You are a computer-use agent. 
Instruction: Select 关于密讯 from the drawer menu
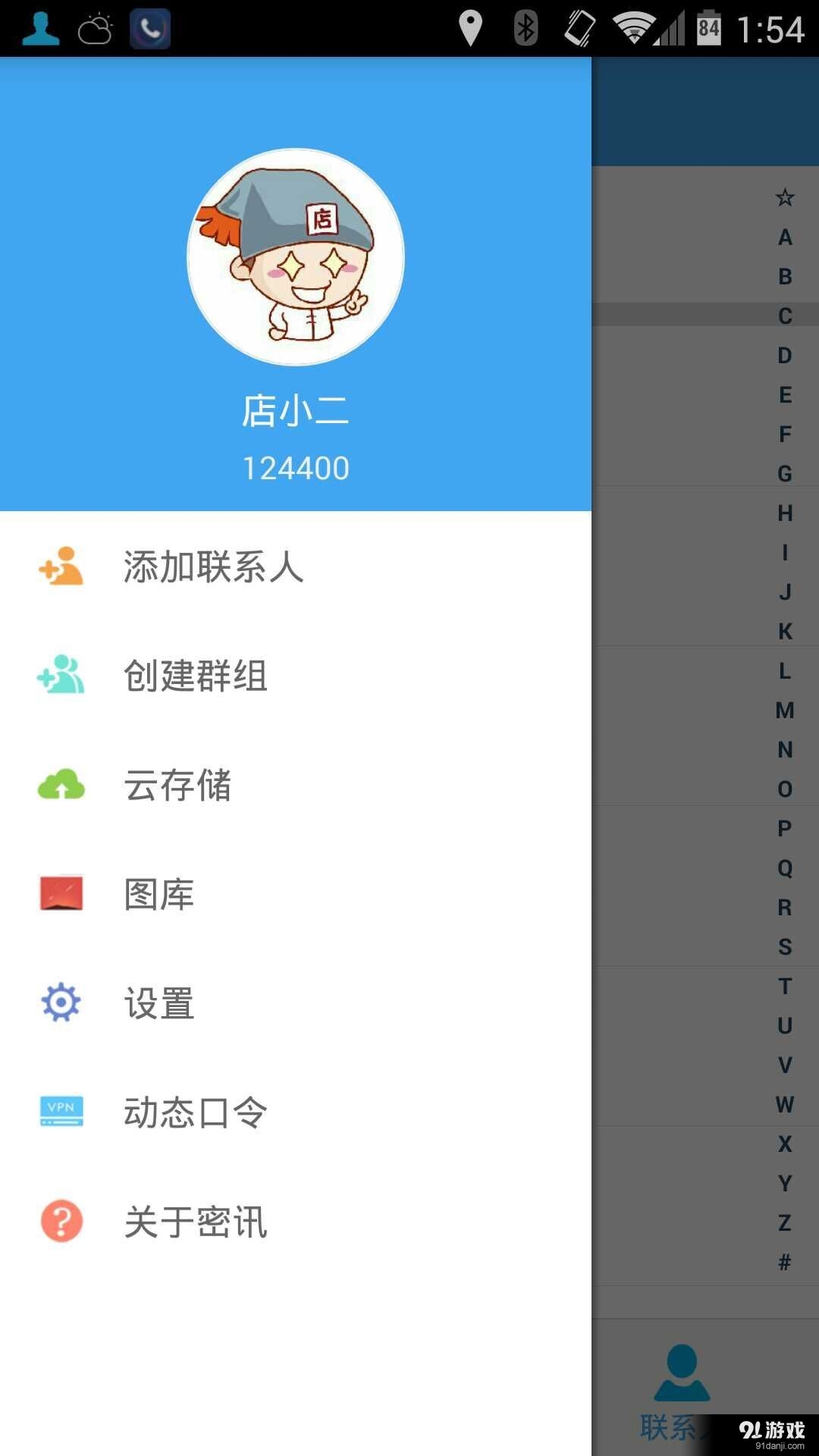196,1221
